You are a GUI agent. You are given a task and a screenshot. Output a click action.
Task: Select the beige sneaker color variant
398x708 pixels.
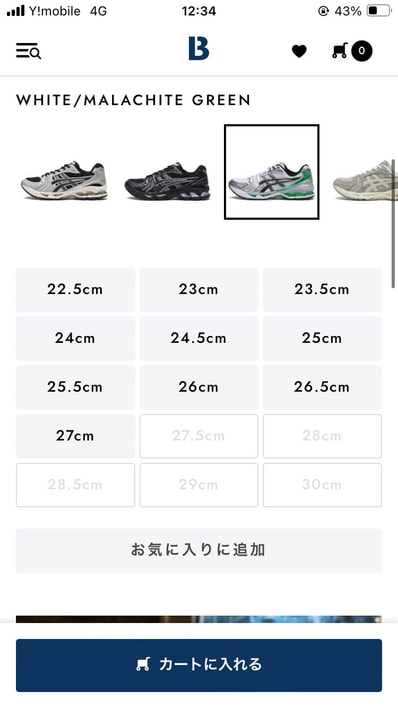pos(365,180)
